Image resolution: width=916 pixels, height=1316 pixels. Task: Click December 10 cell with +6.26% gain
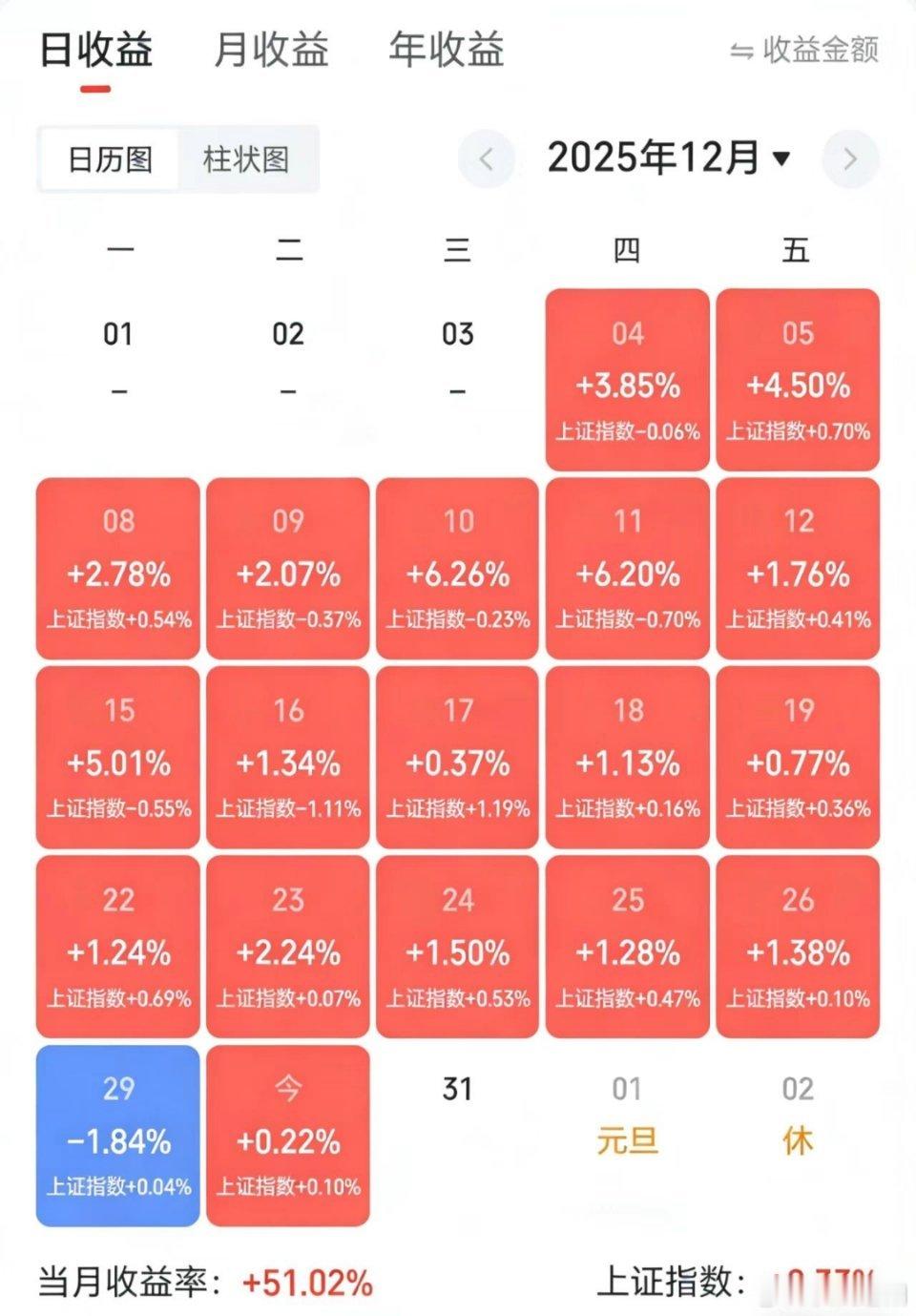click(457, 567)
